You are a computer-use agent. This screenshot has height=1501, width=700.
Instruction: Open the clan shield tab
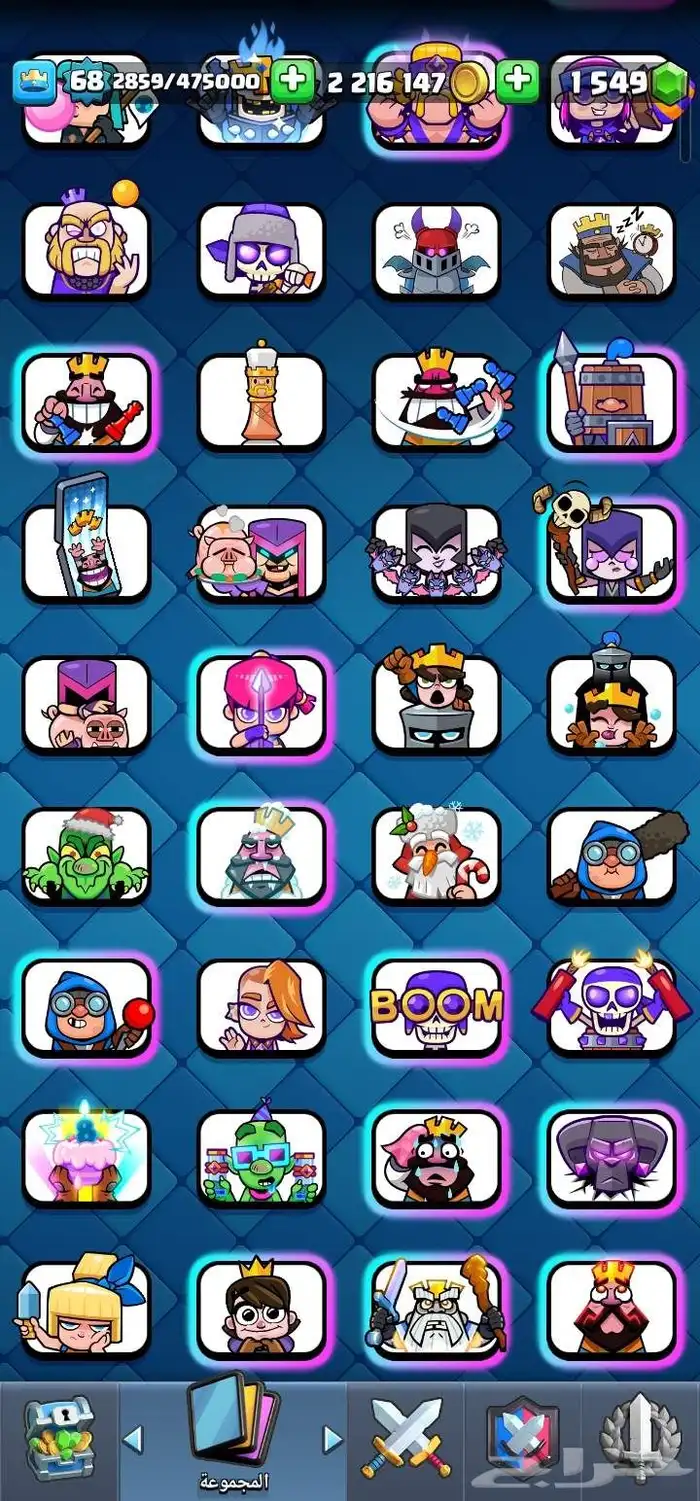[x=522, y=1438]
